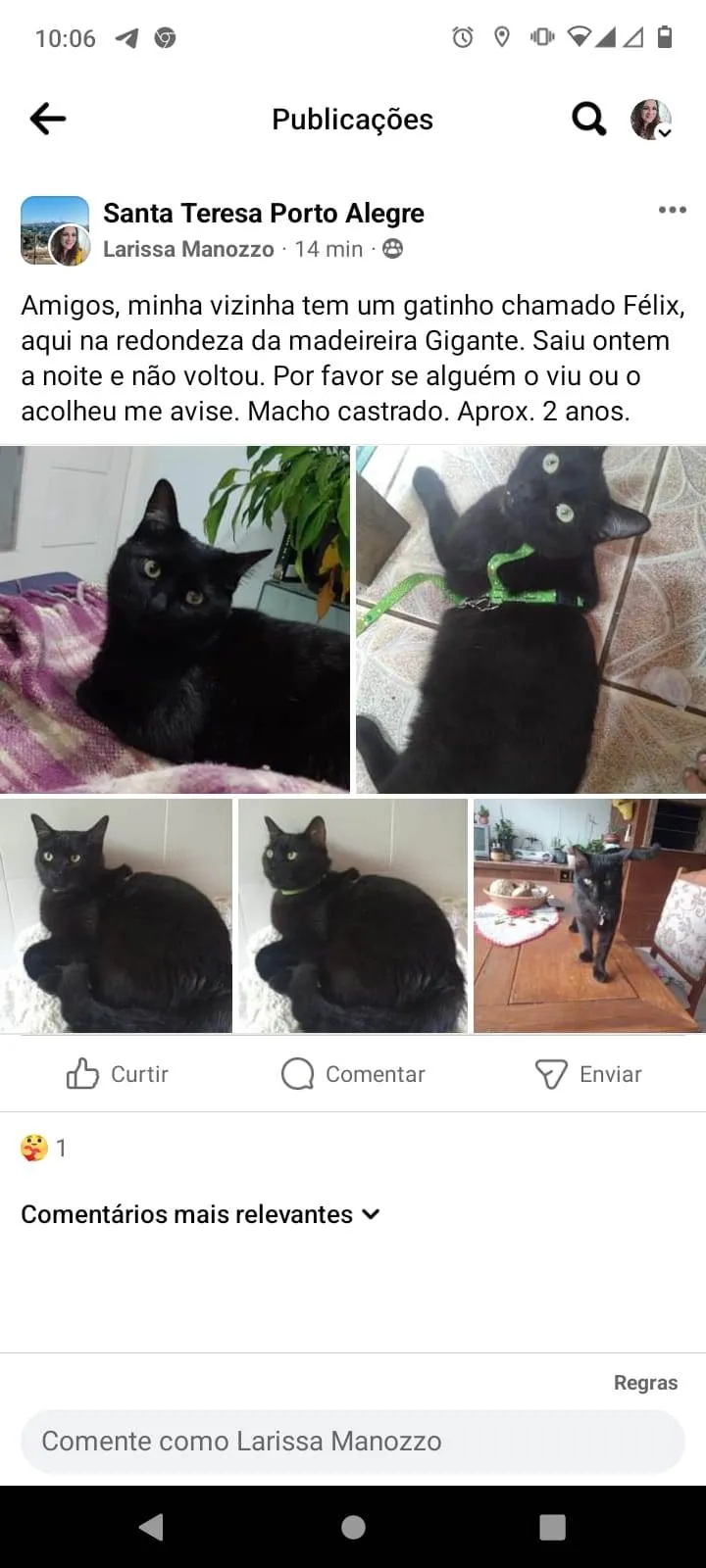View who reacted to the post

(44, 1148)
